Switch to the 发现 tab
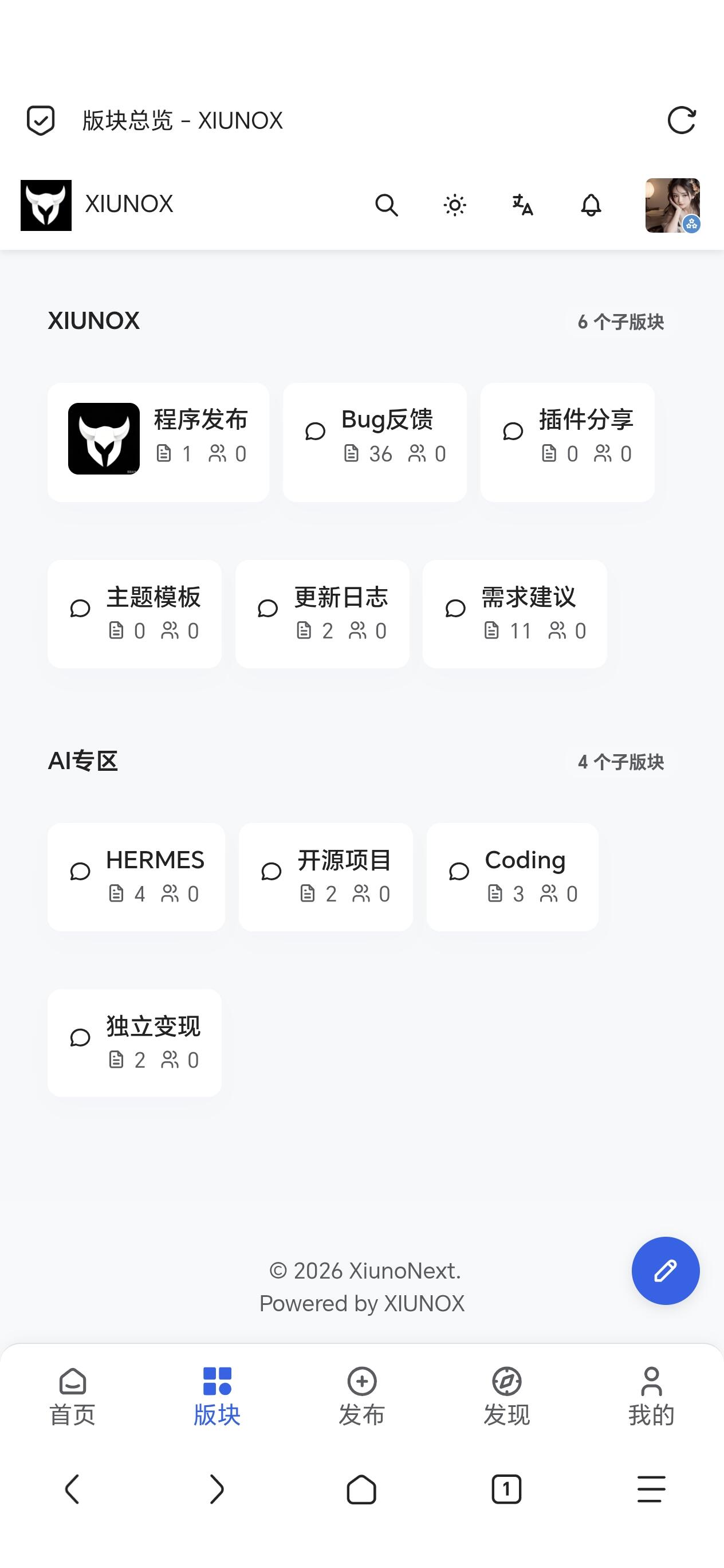This screenshot has height=1568, width=724. click(507, 1397)
